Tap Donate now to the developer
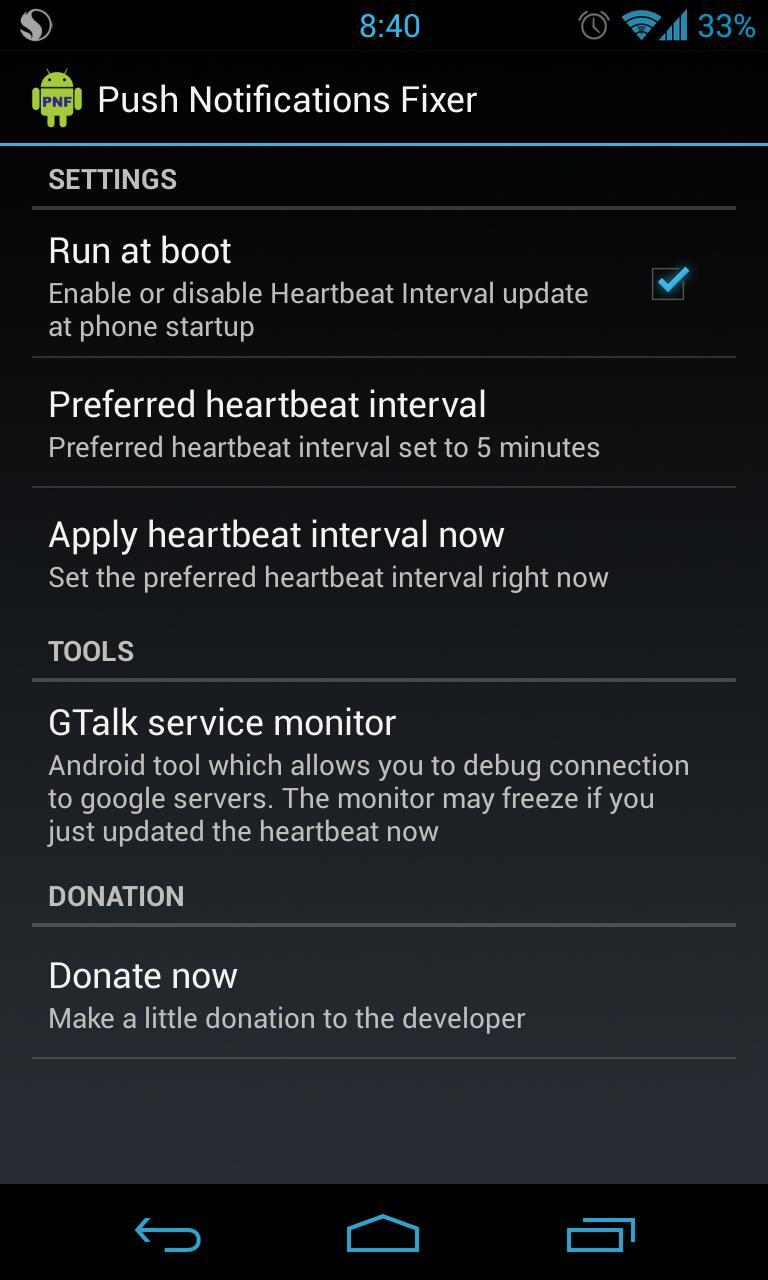Viewport: 768px width, 1280px height. coord(384,993)
